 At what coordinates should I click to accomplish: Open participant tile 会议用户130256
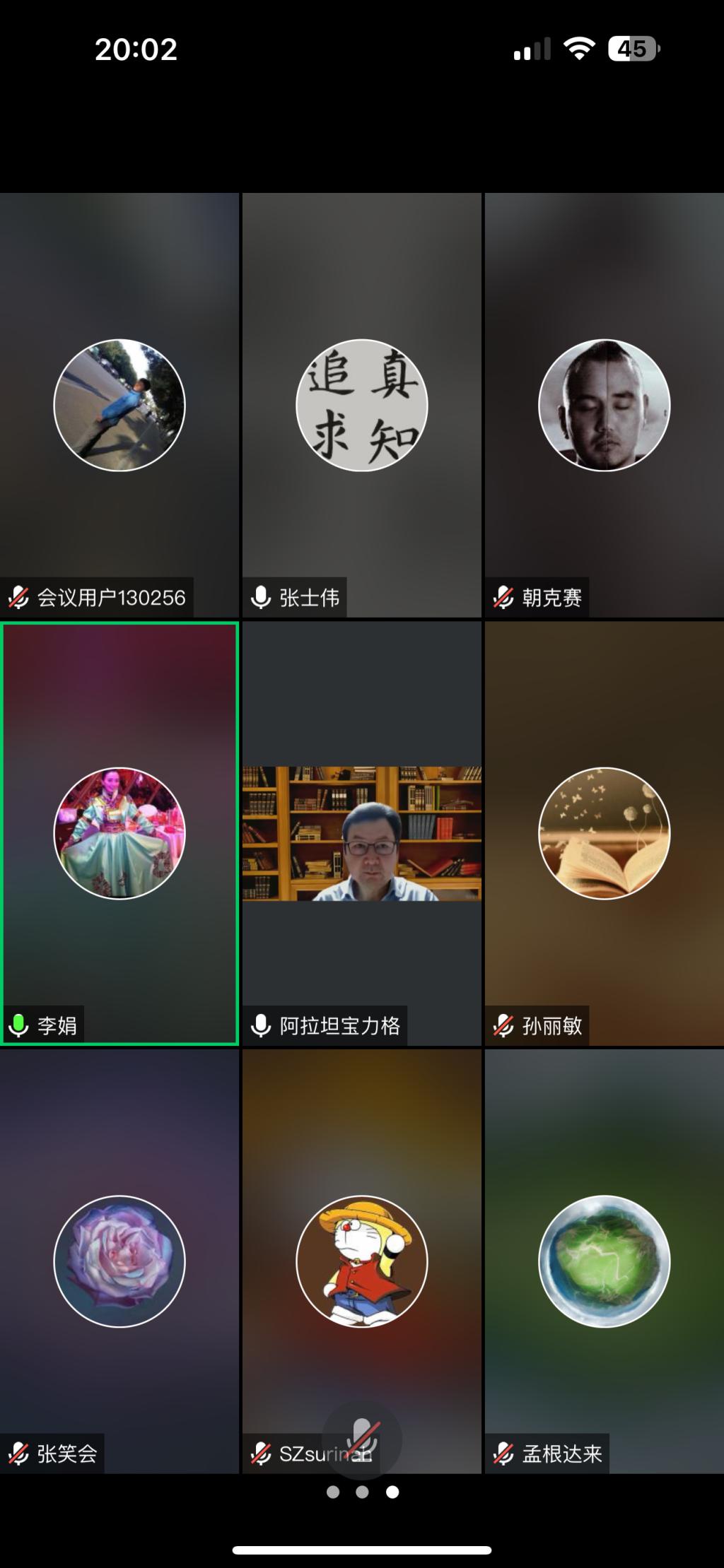tap(119, 405)
